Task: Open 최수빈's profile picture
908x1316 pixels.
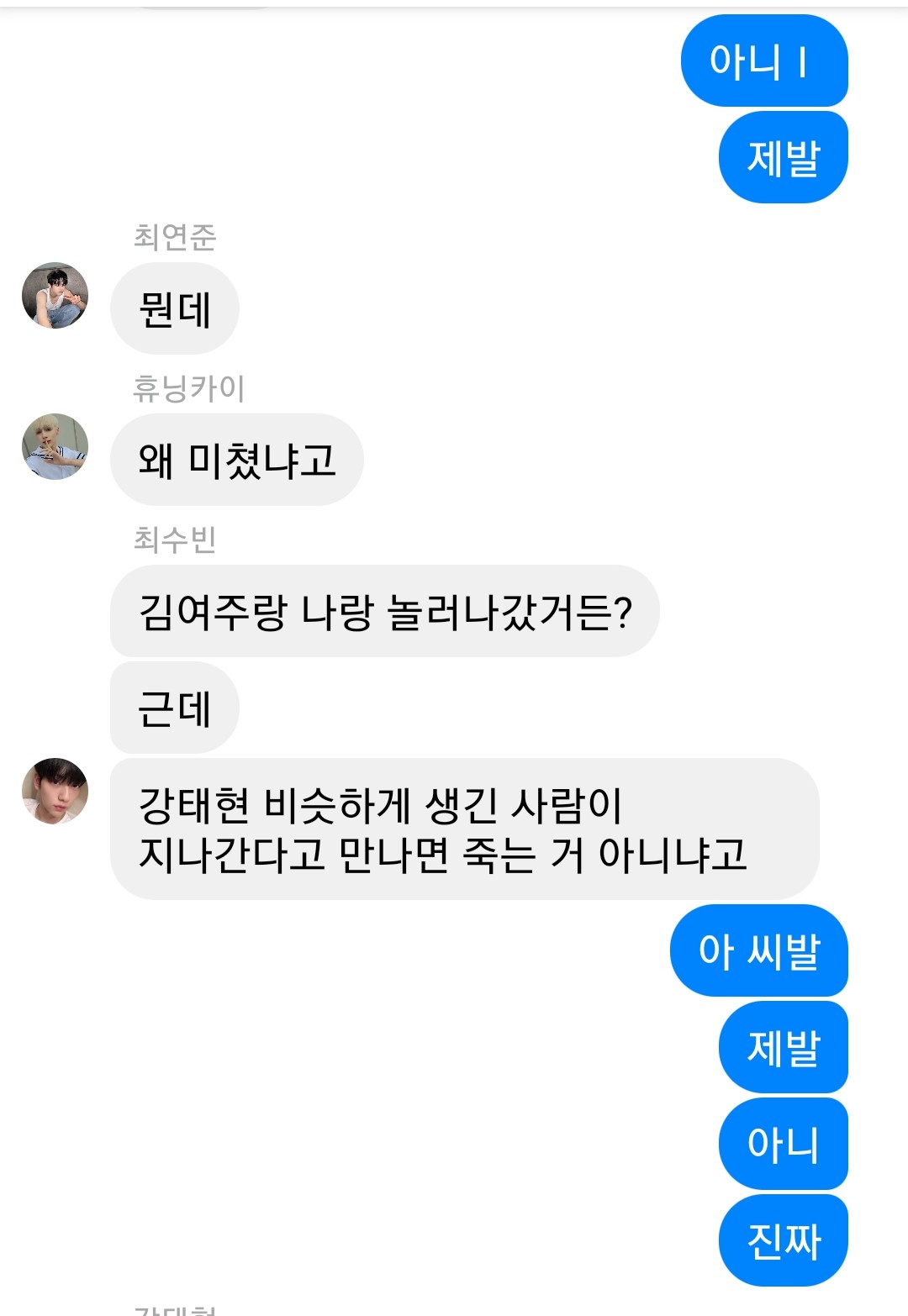Action: 55,791
